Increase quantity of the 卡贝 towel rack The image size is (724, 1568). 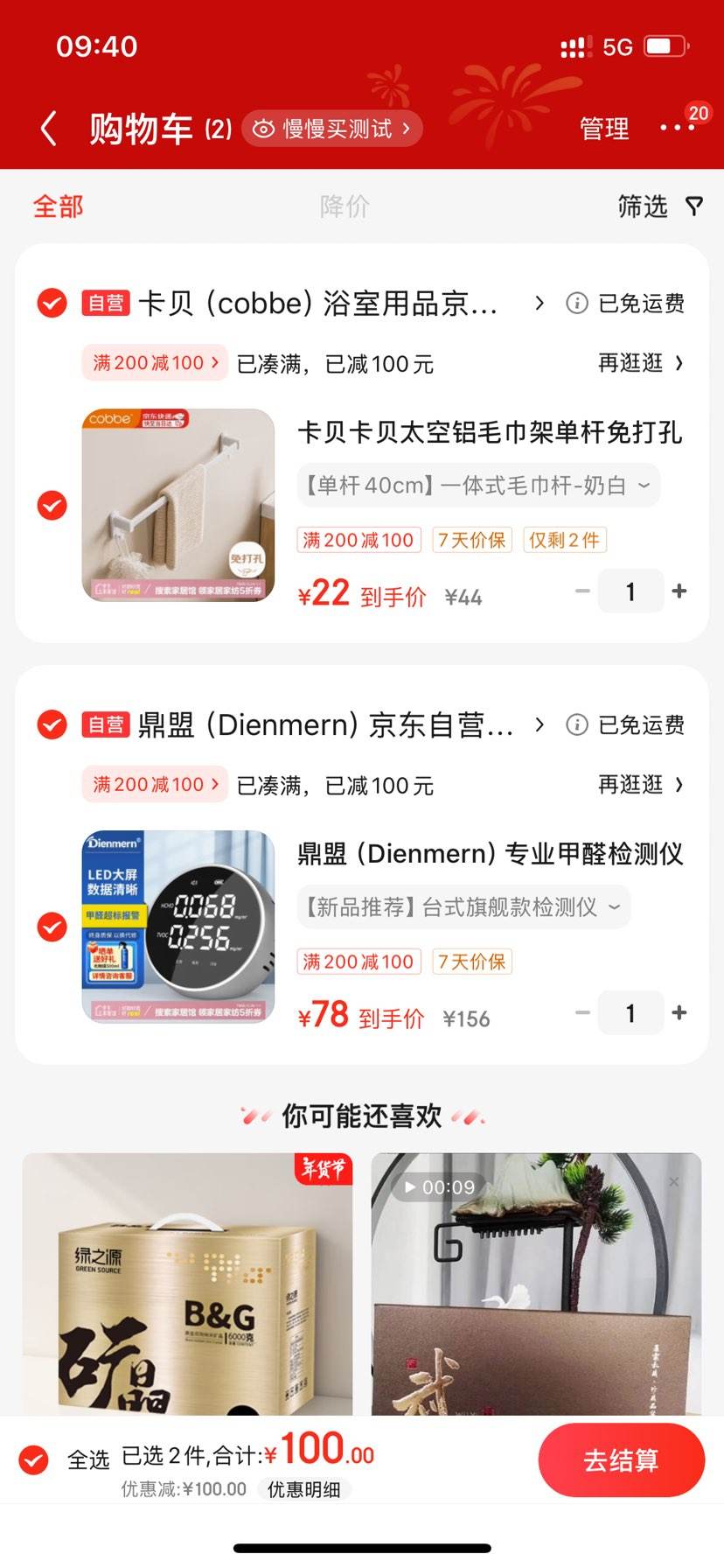[679, 591]
